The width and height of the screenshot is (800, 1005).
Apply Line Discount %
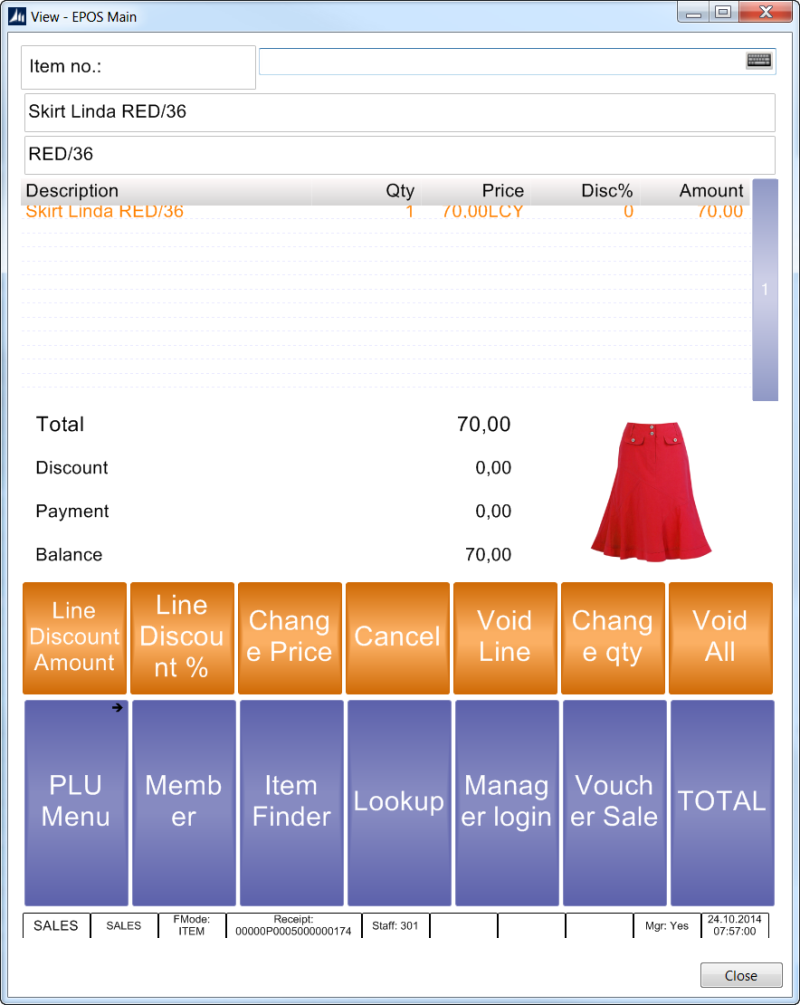[182, 637]
